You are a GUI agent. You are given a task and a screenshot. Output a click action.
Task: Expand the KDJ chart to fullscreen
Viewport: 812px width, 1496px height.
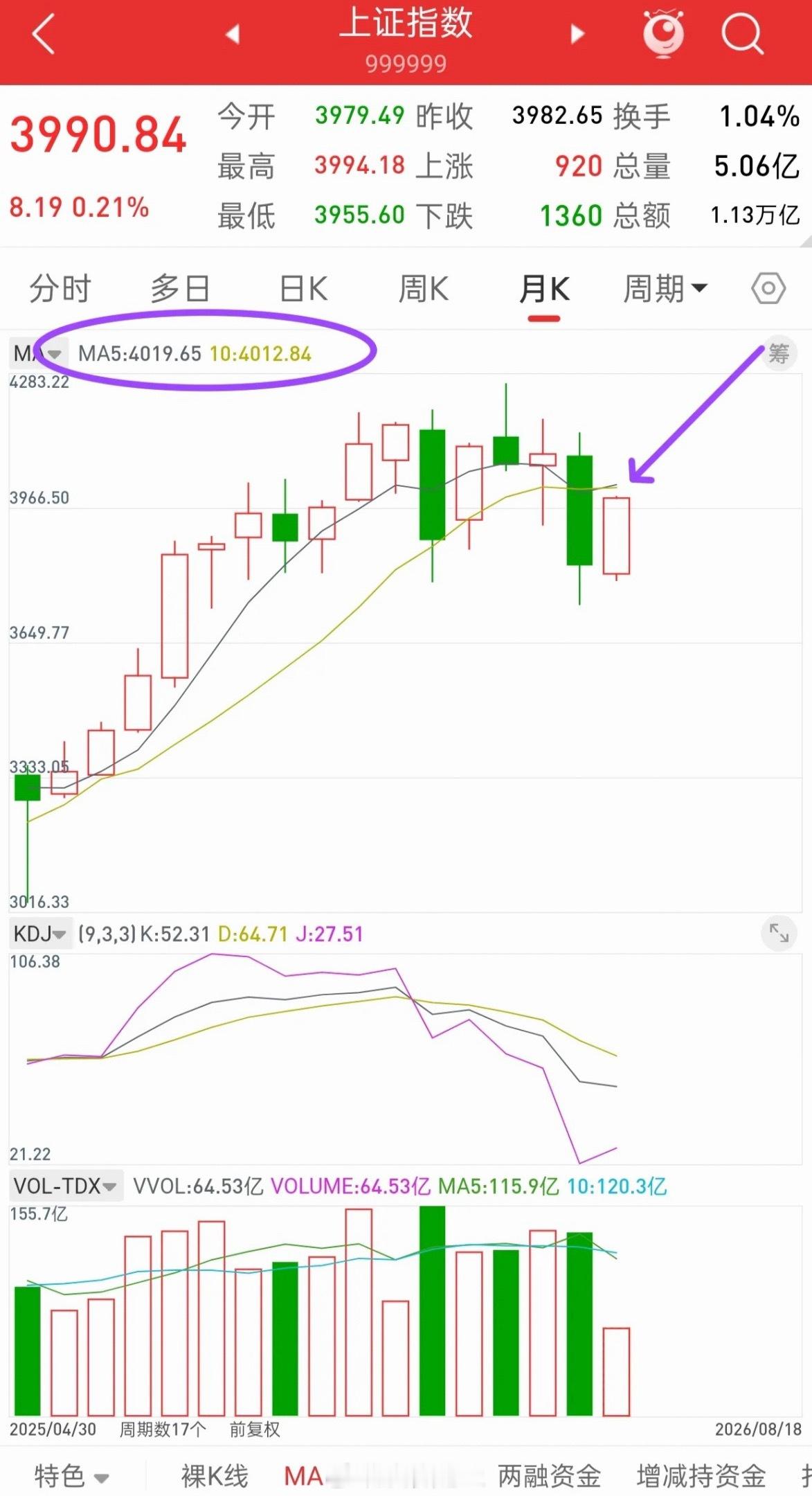click(779, 934)
